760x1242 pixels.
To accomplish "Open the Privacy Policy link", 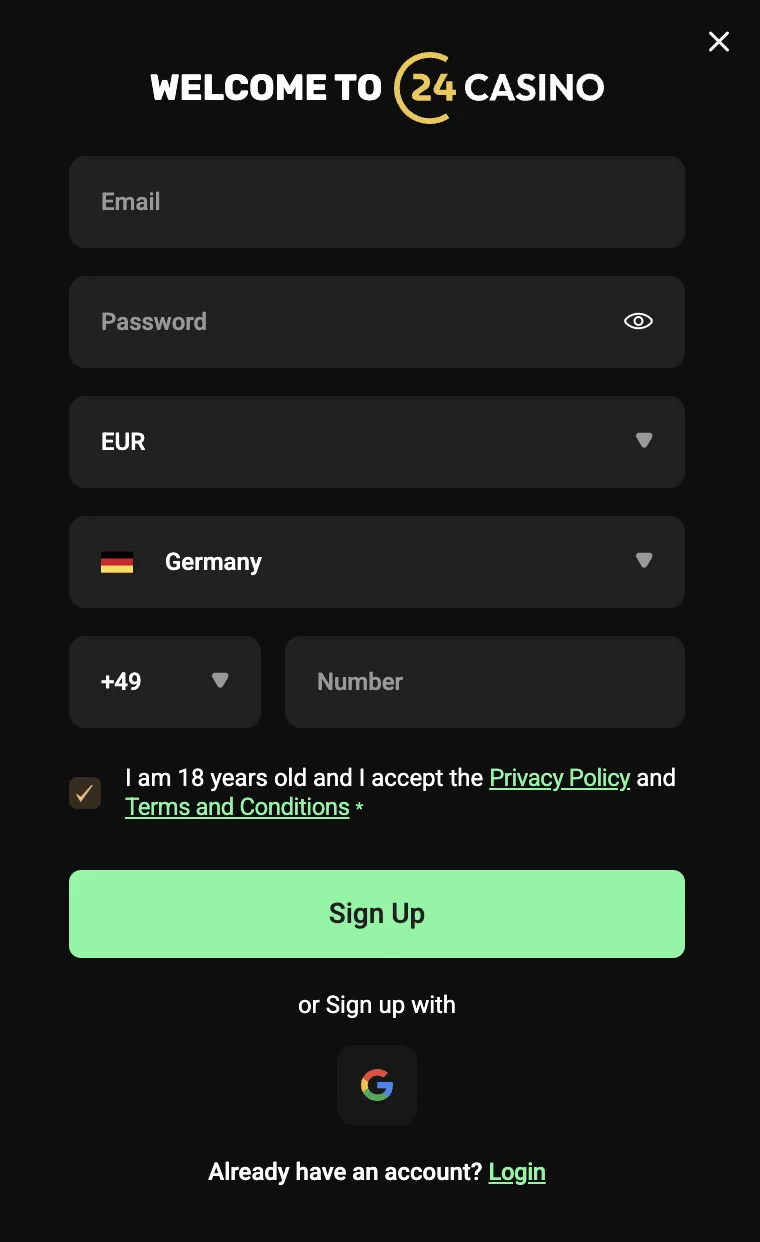I will [559, 778].
